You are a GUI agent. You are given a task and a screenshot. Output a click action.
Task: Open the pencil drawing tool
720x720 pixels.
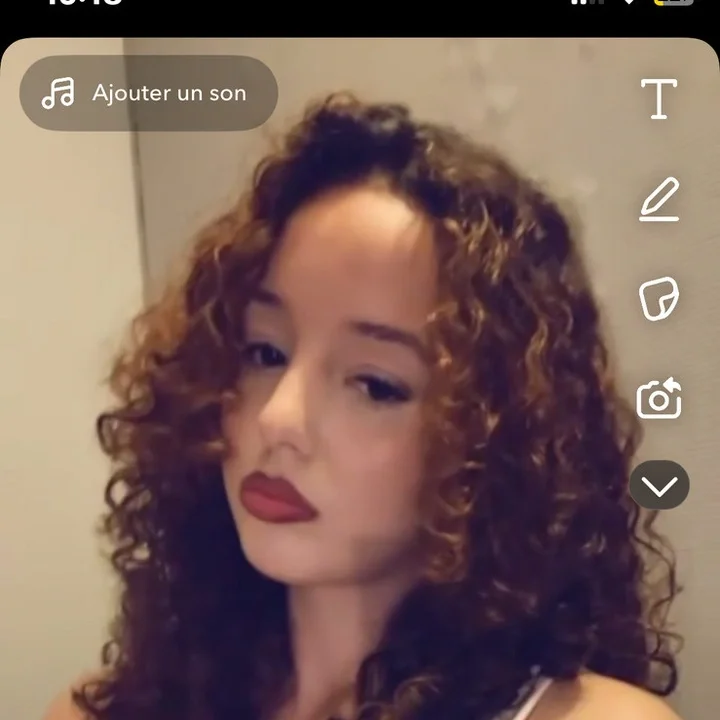tap(659, 199)
